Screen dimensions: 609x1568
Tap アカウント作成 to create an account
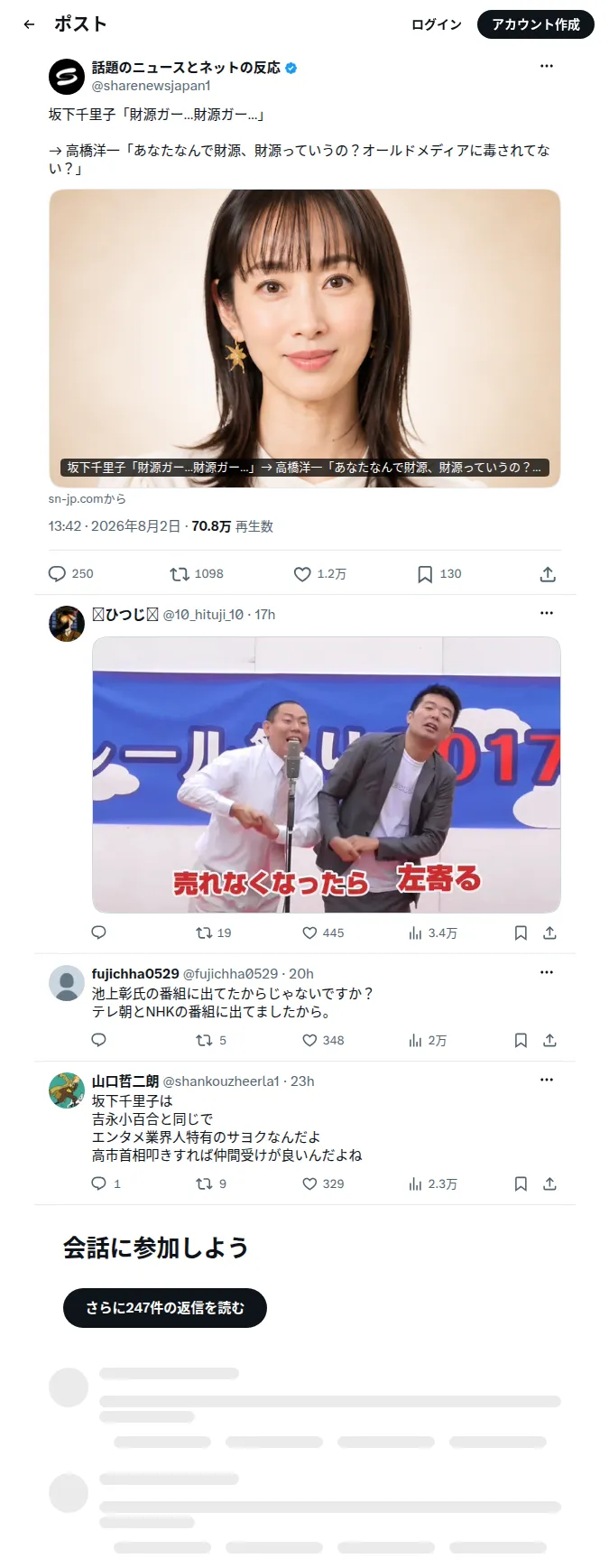click(x=536, y=24)
